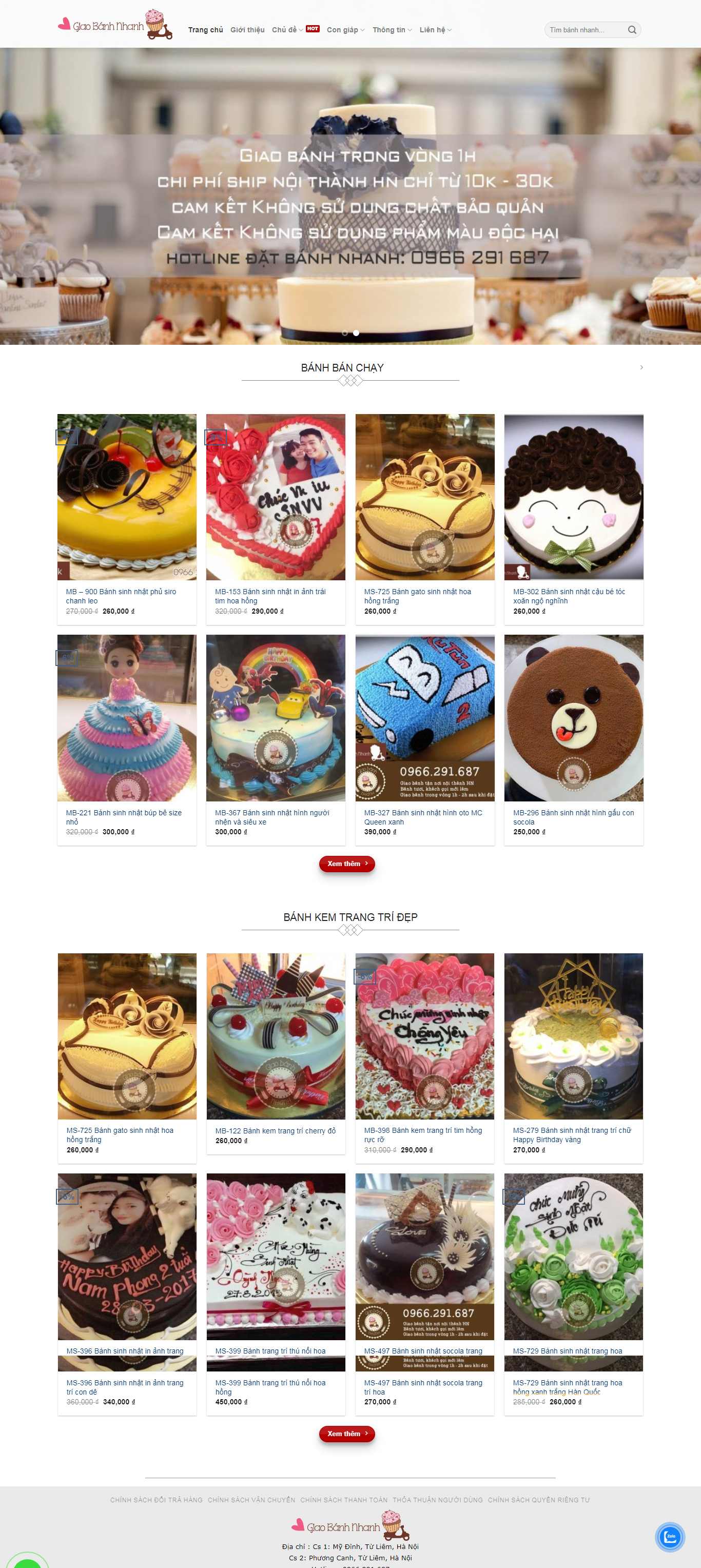Viewport: 701px width, 1568px height.
Task: Open the Trang chủ menu item
Action: coord(205,30)
